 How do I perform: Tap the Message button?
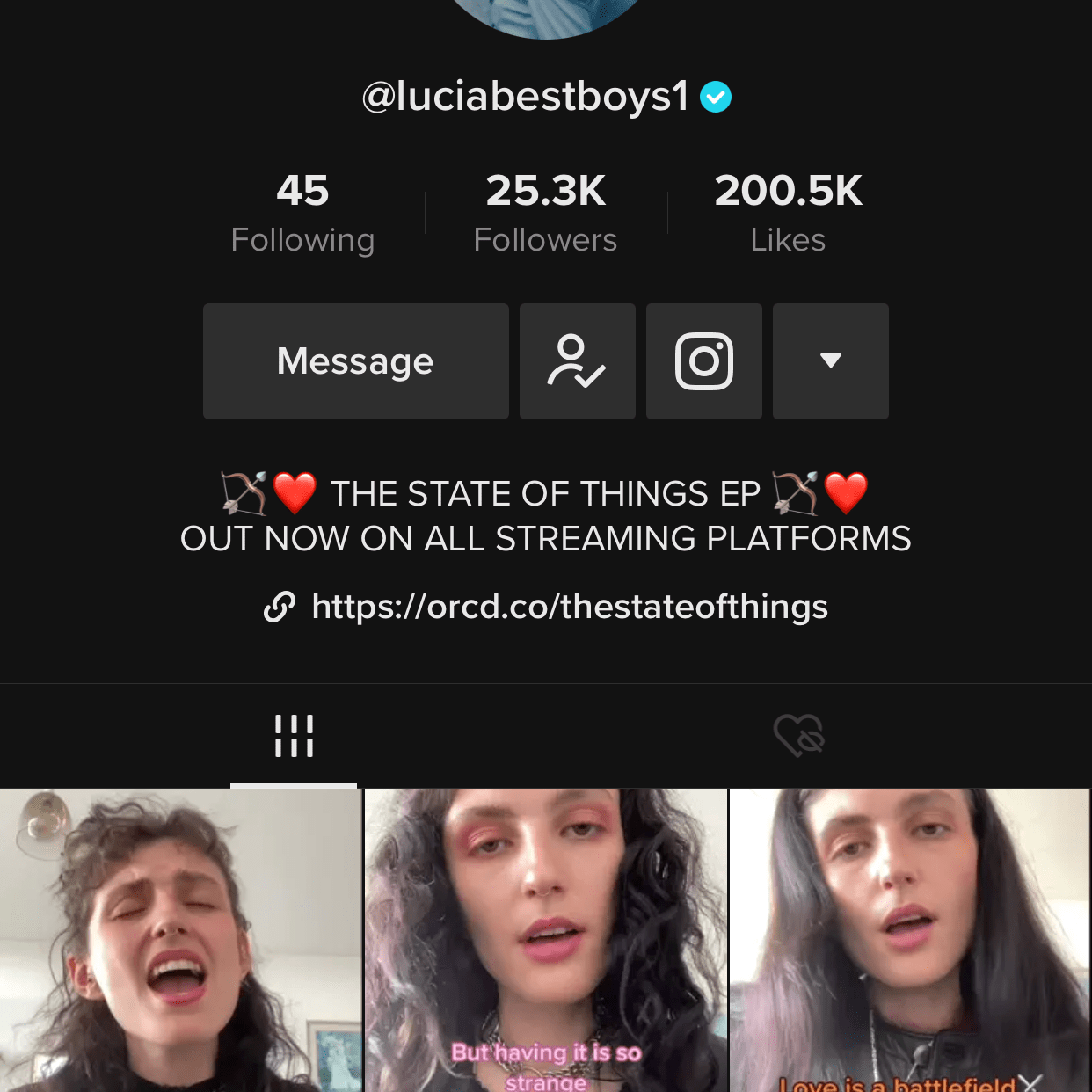click(355, 361)
